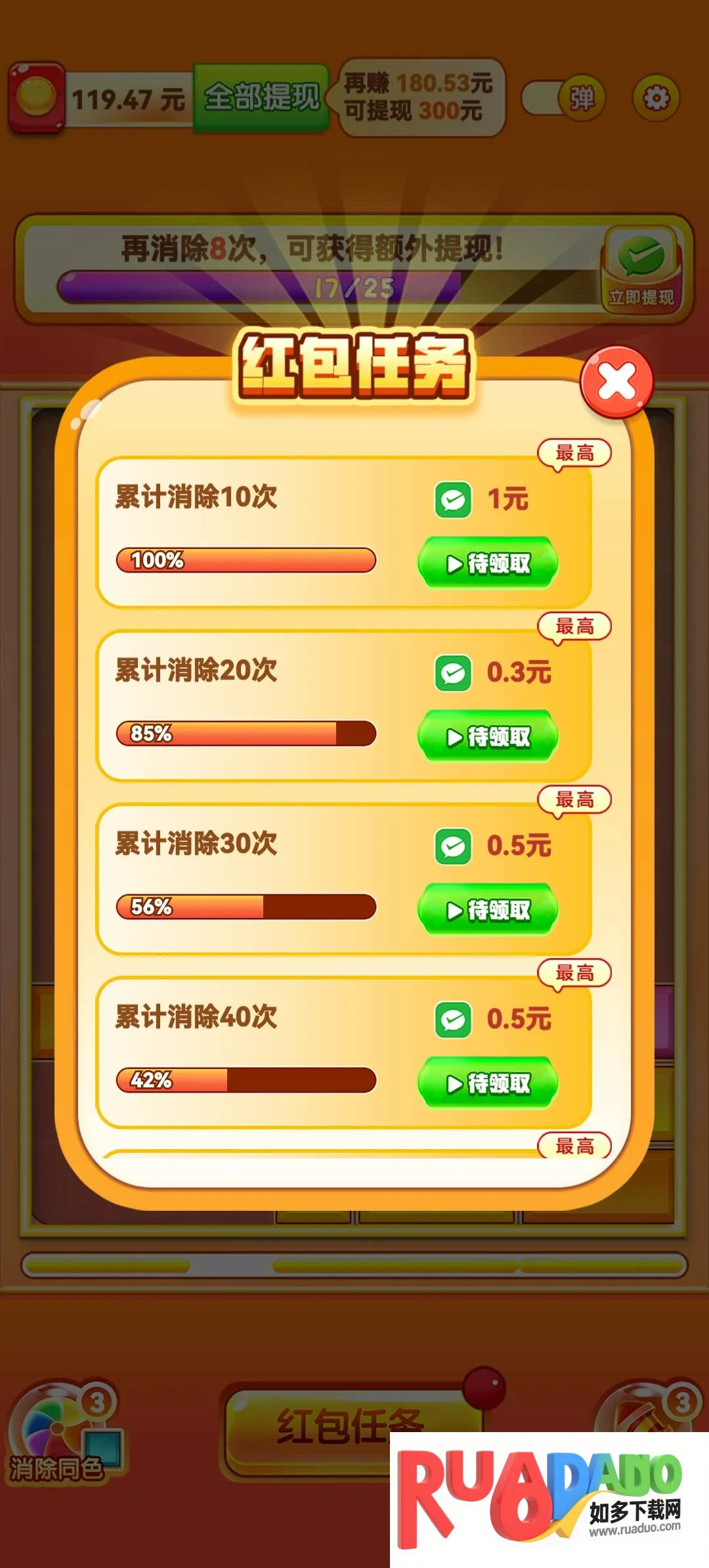This screenshot has height=1568, width=709.
Task: Claim reward for 累计消除40次
Action: (x=488, y=1083)
